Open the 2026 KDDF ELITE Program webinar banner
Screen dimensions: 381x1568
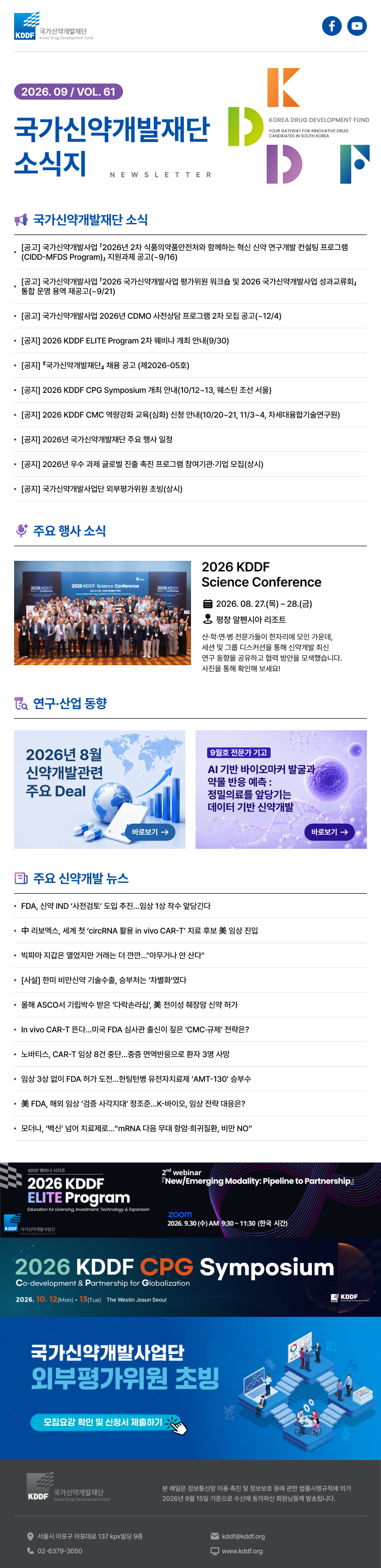pos(190,1200)
